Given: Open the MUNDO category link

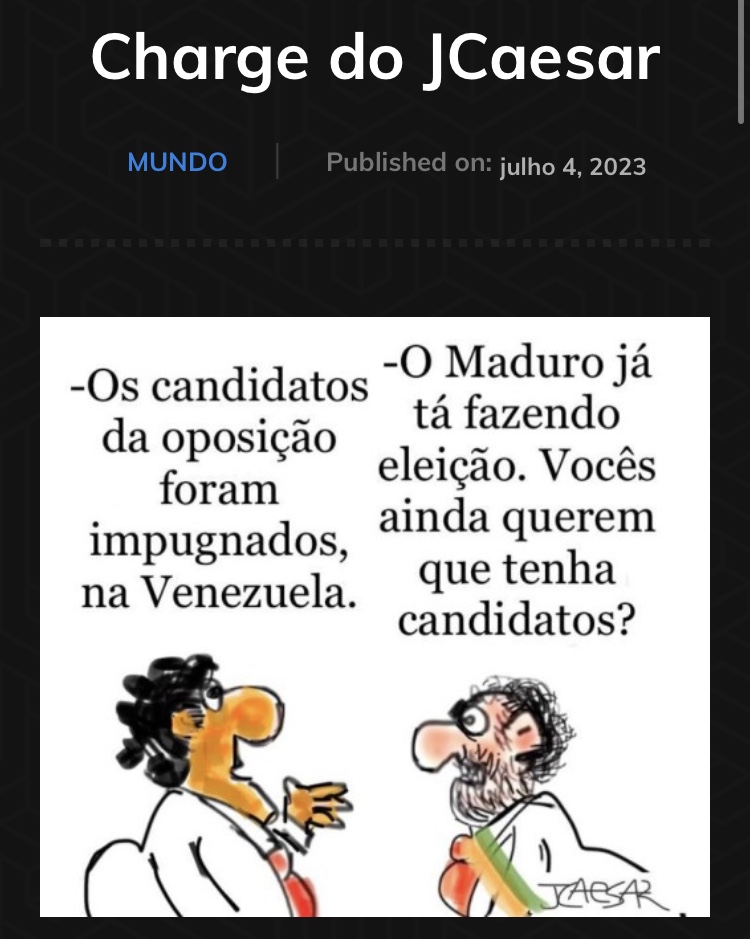Looking at the screenshot, I should 177,162.
